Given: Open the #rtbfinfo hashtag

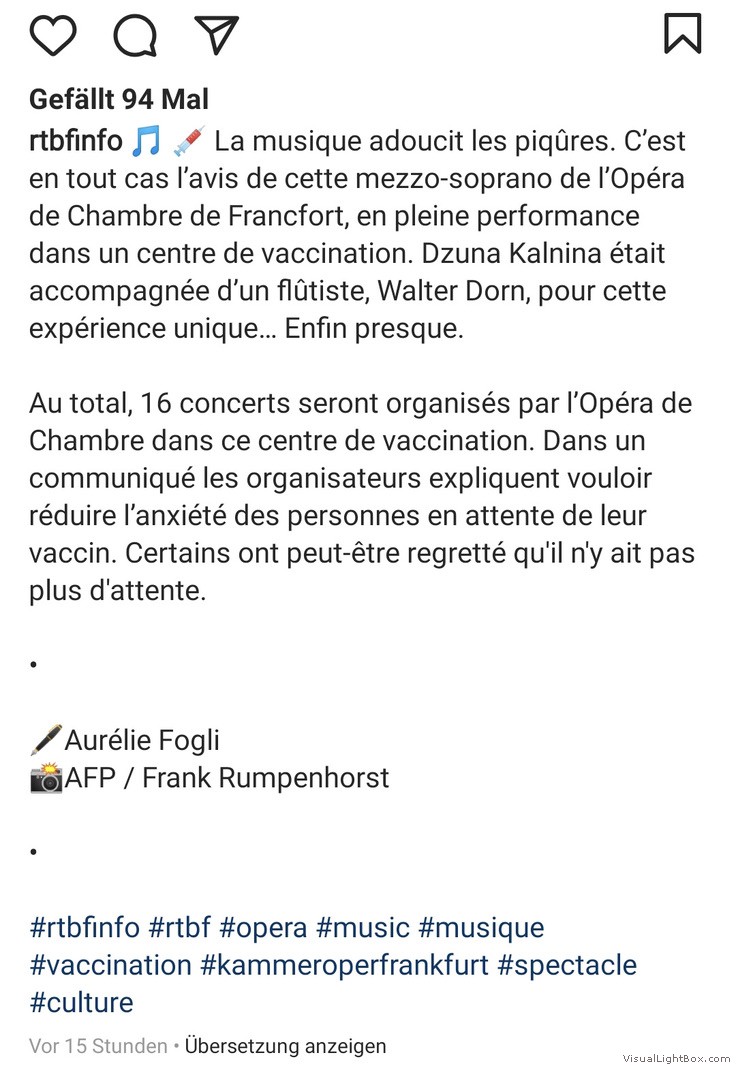Looking at the screenshot, I should [x=85, y=927].
